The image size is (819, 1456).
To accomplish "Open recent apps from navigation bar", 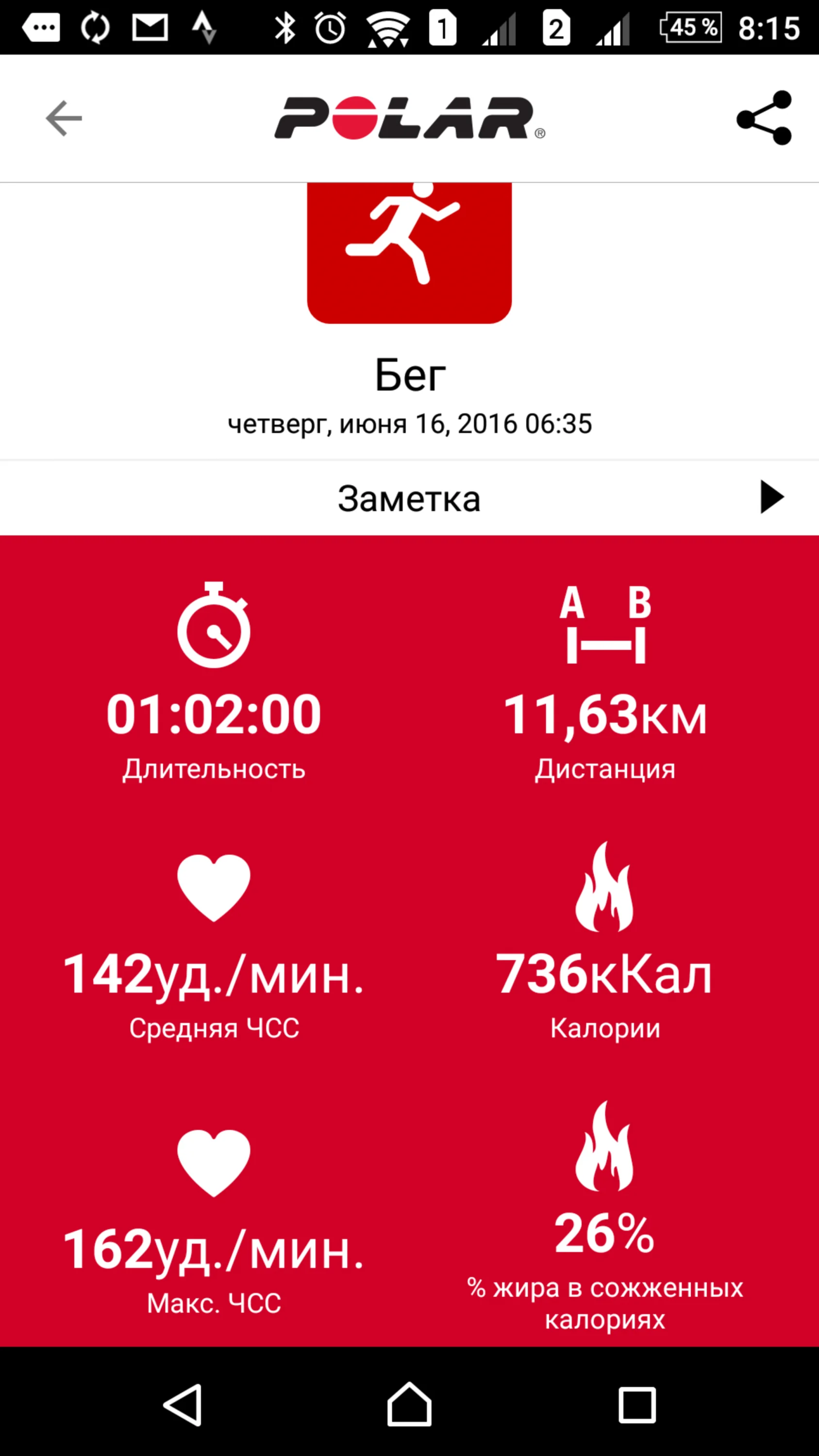I will tap(637, 1405).
